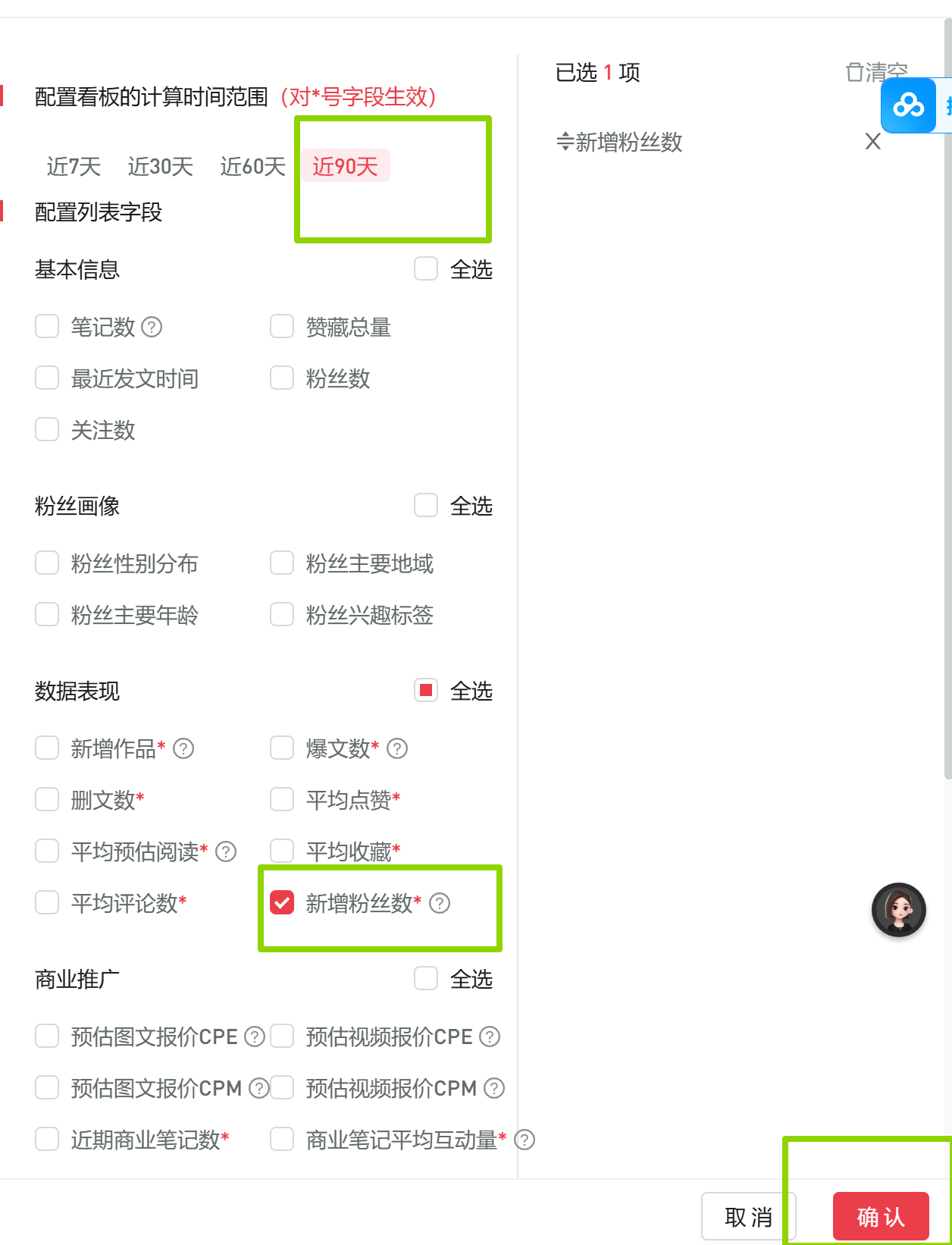Enable the 赞藏总量 field

click(x=282, y=327)
